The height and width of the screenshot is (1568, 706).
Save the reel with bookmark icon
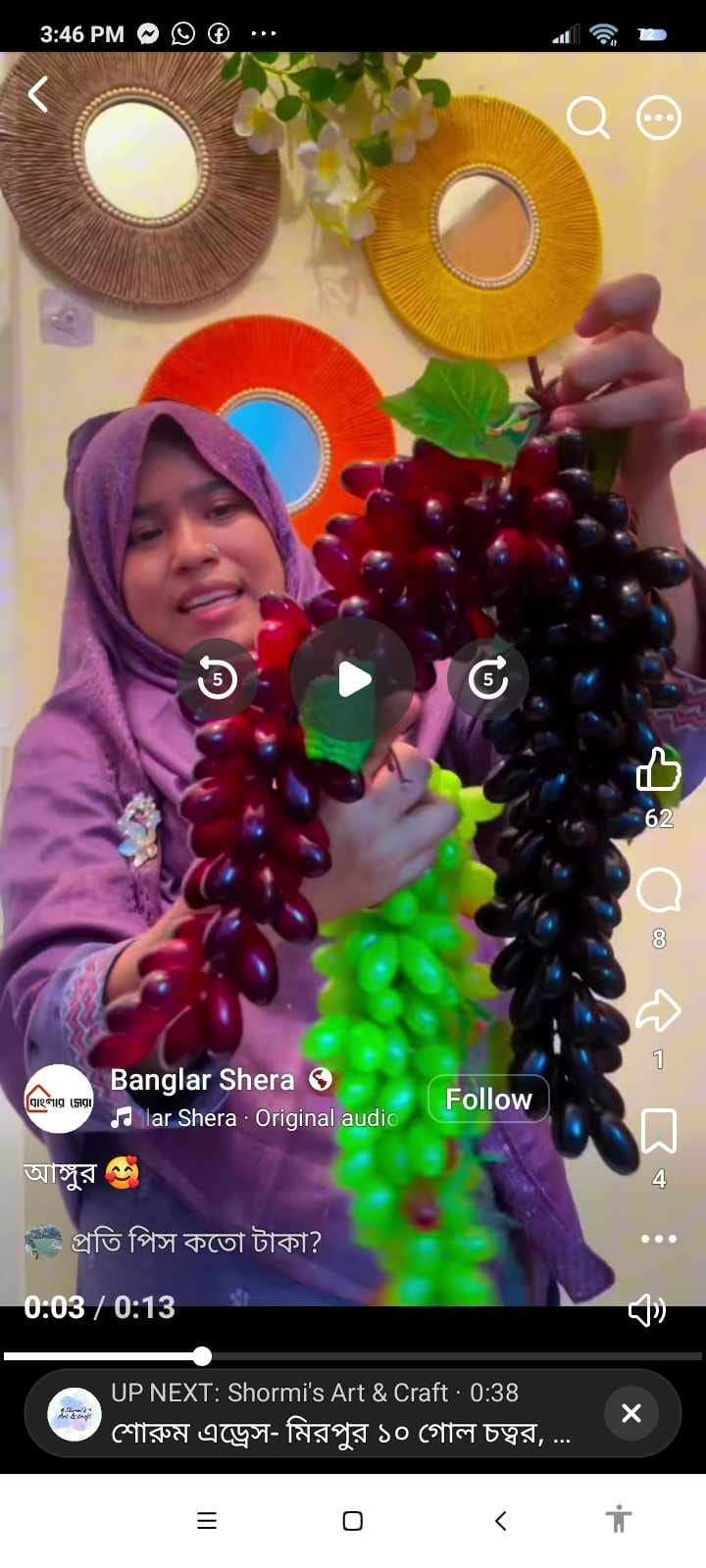coord(658,1131)
